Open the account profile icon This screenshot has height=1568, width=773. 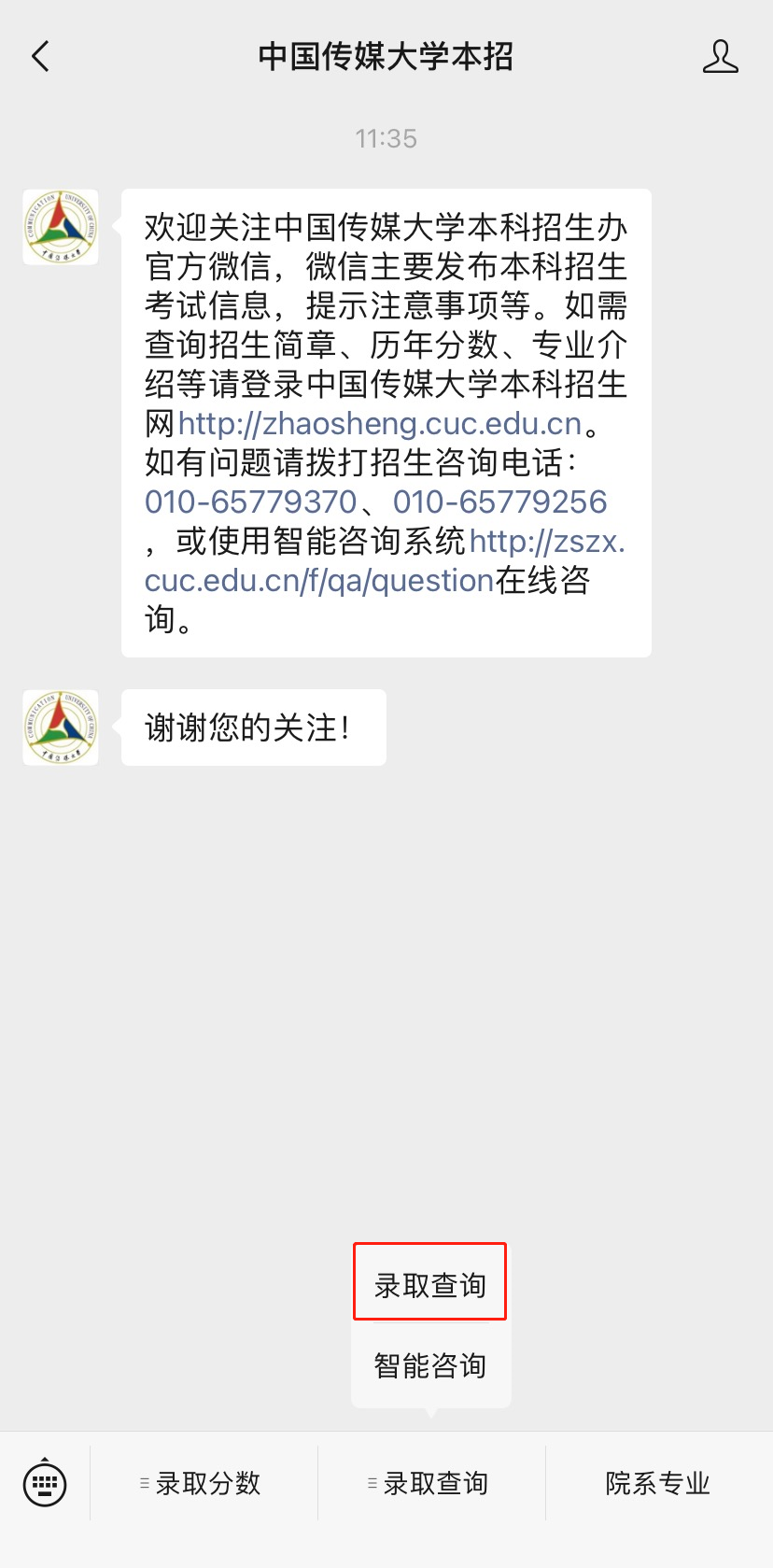coord(720,57)
